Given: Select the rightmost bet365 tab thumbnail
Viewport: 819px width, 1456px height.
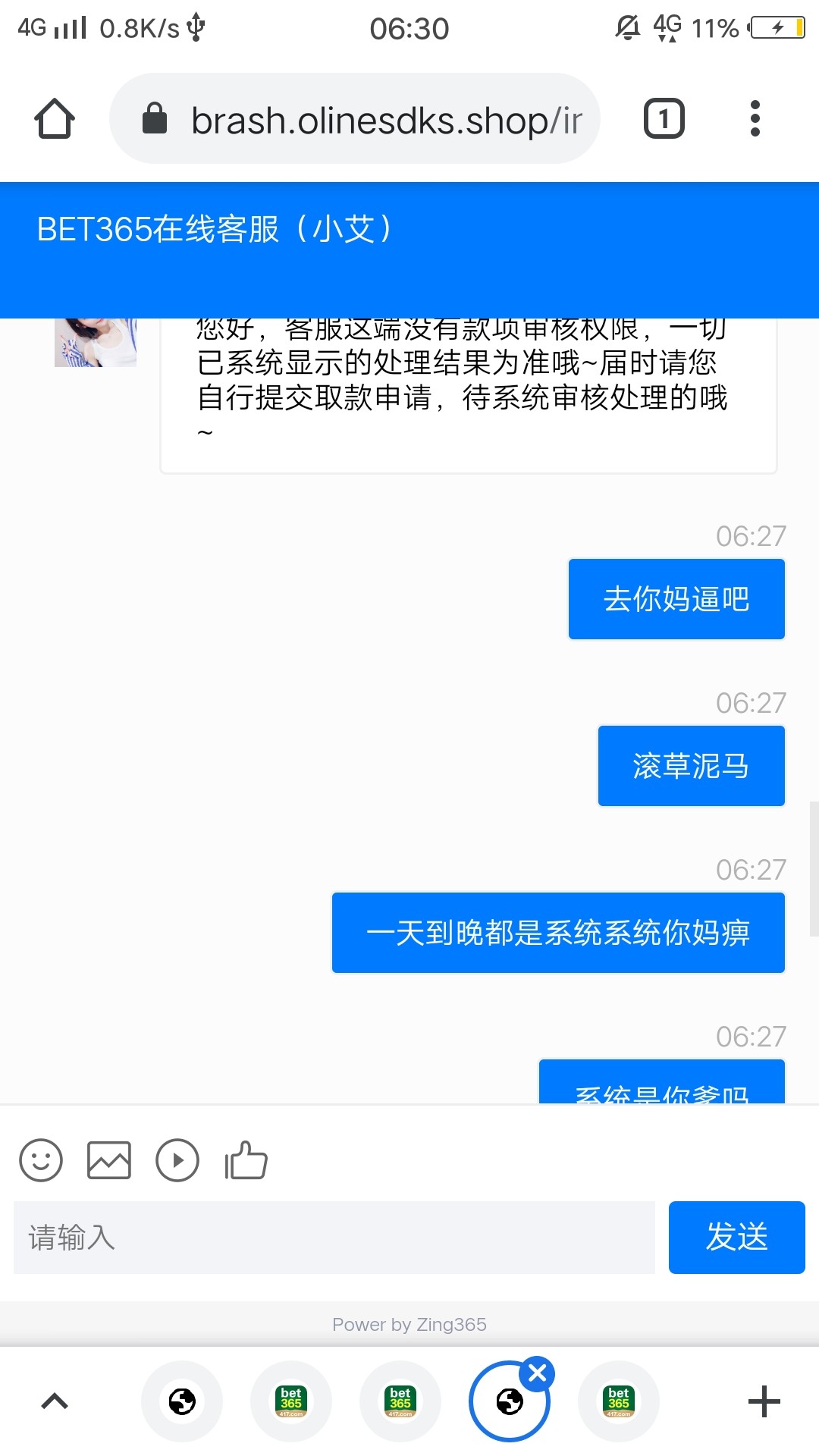Looking at the screenshot, I should pyautogui.click(x=618, y=1401).
